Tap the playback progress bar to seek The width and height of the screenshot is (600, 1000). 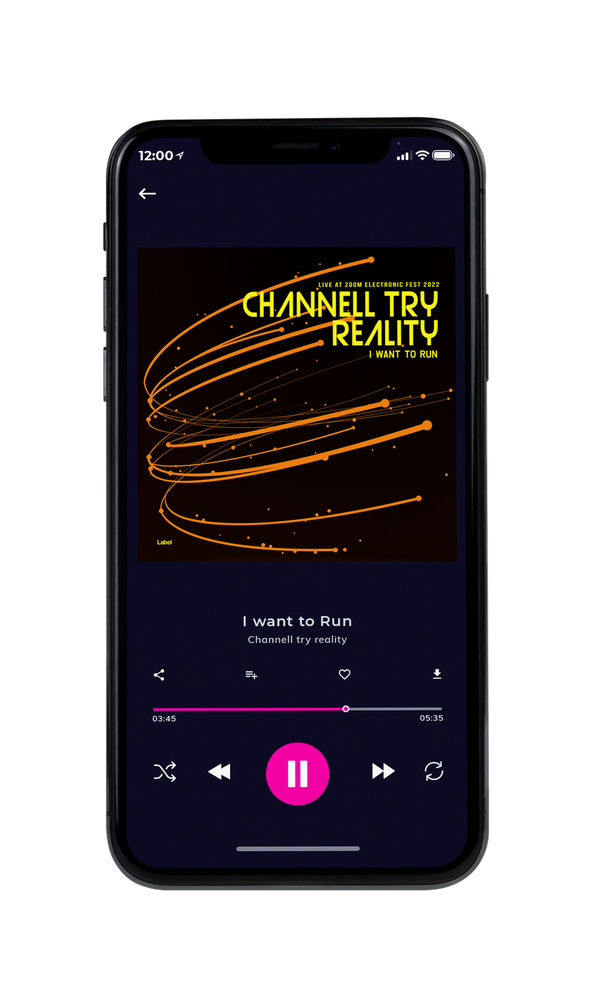point(297,709)
